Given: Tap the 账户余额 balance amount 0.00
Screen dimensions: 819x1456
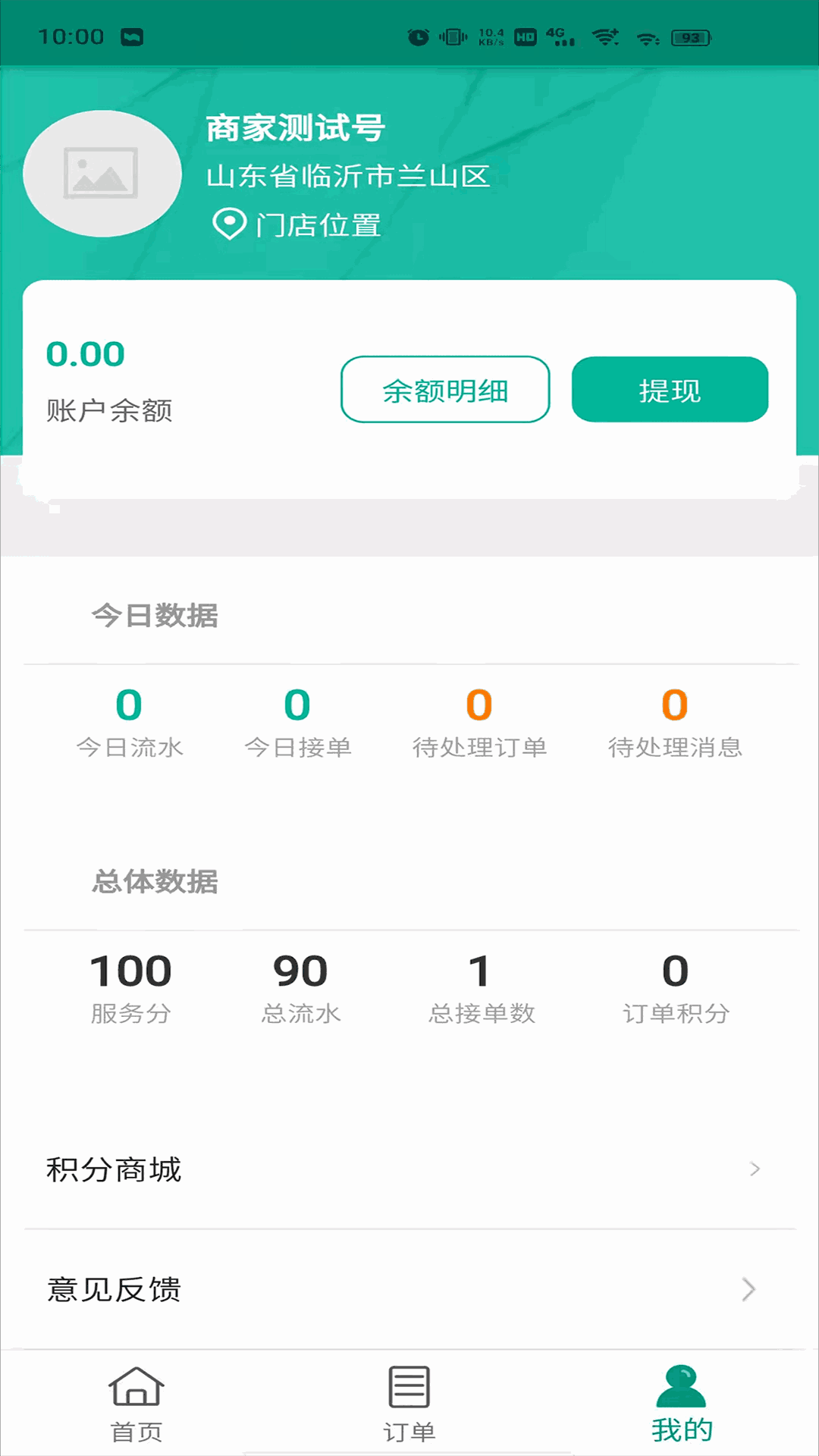Looking at the screenshot, I should [x=86, y=353].
